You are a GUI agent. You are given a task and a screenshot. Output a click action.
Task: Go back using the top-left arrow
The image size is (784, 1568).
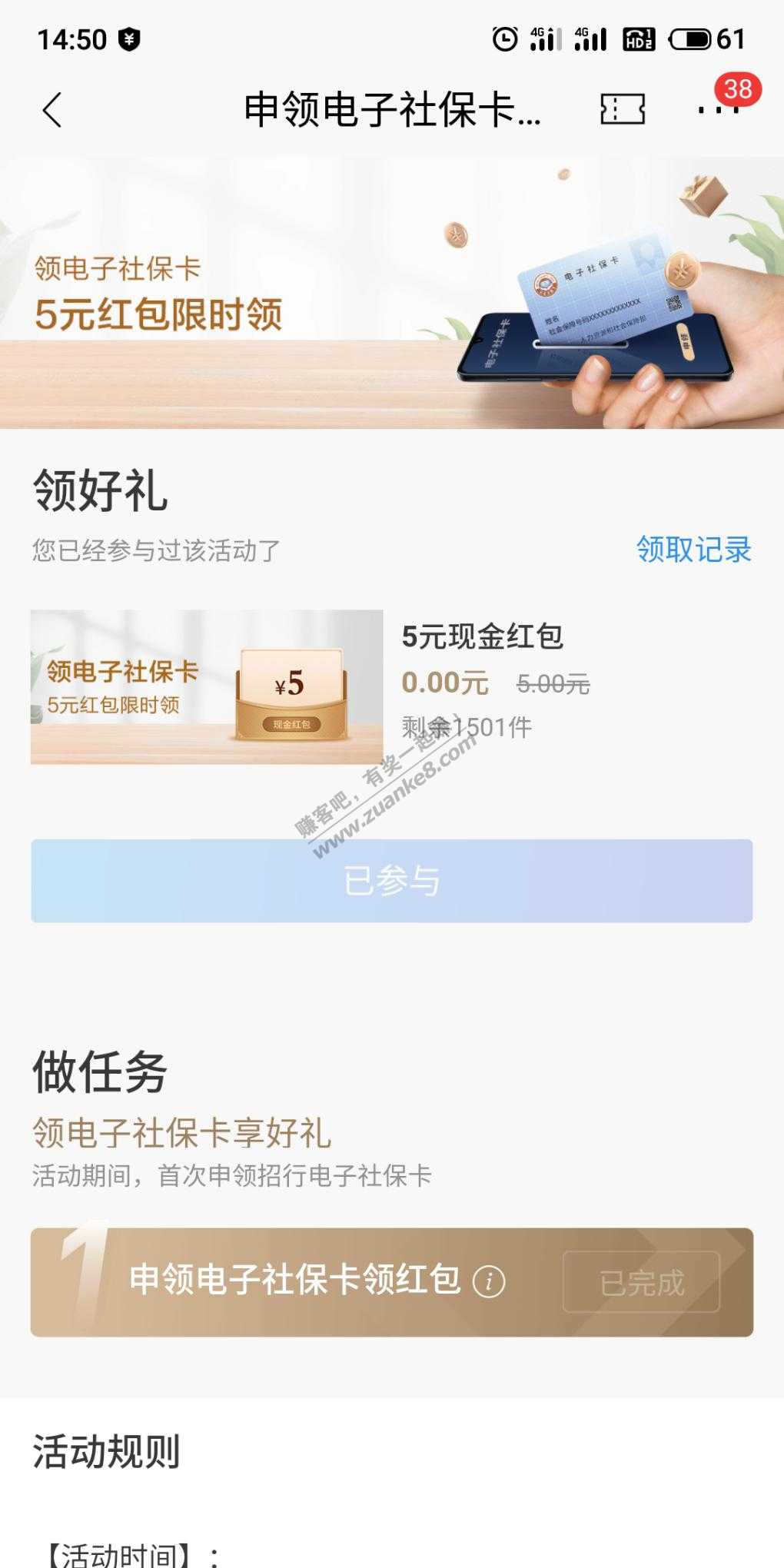point(52,110)
